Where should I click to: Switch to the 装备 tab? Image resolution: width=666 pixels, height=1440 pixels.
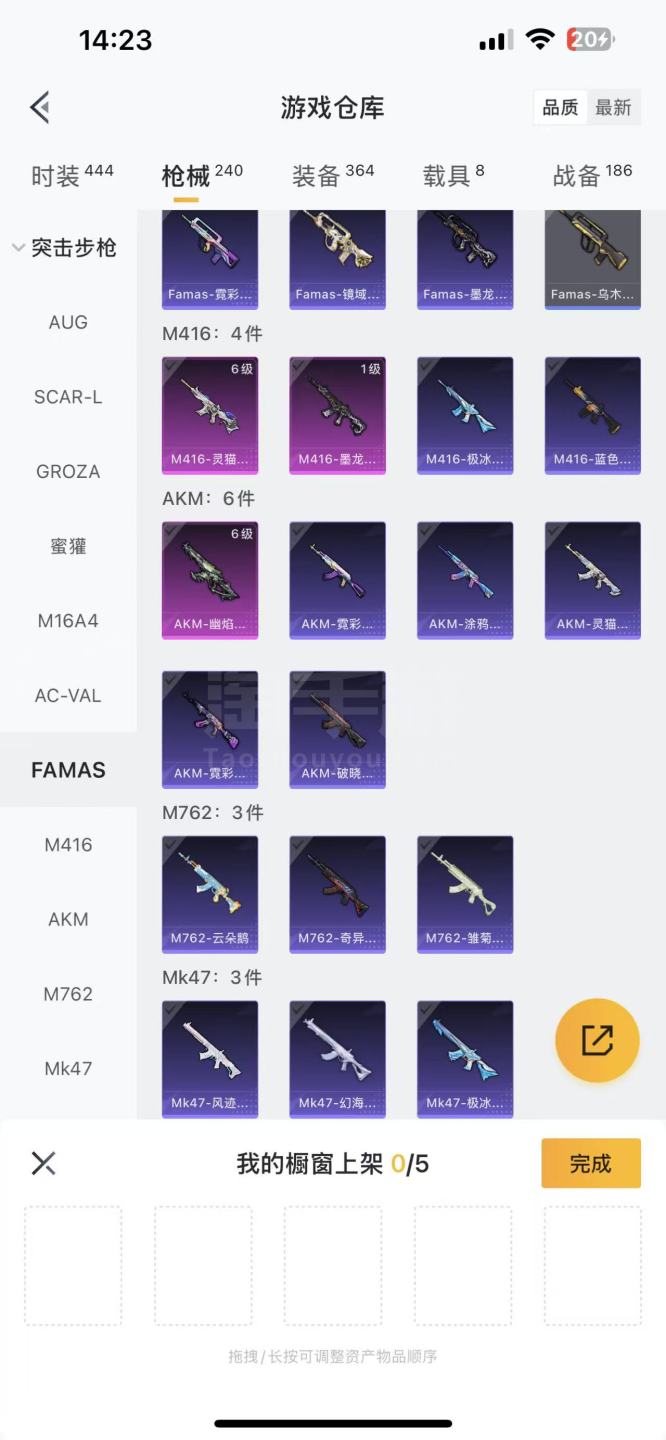click(x=332, y=176)
